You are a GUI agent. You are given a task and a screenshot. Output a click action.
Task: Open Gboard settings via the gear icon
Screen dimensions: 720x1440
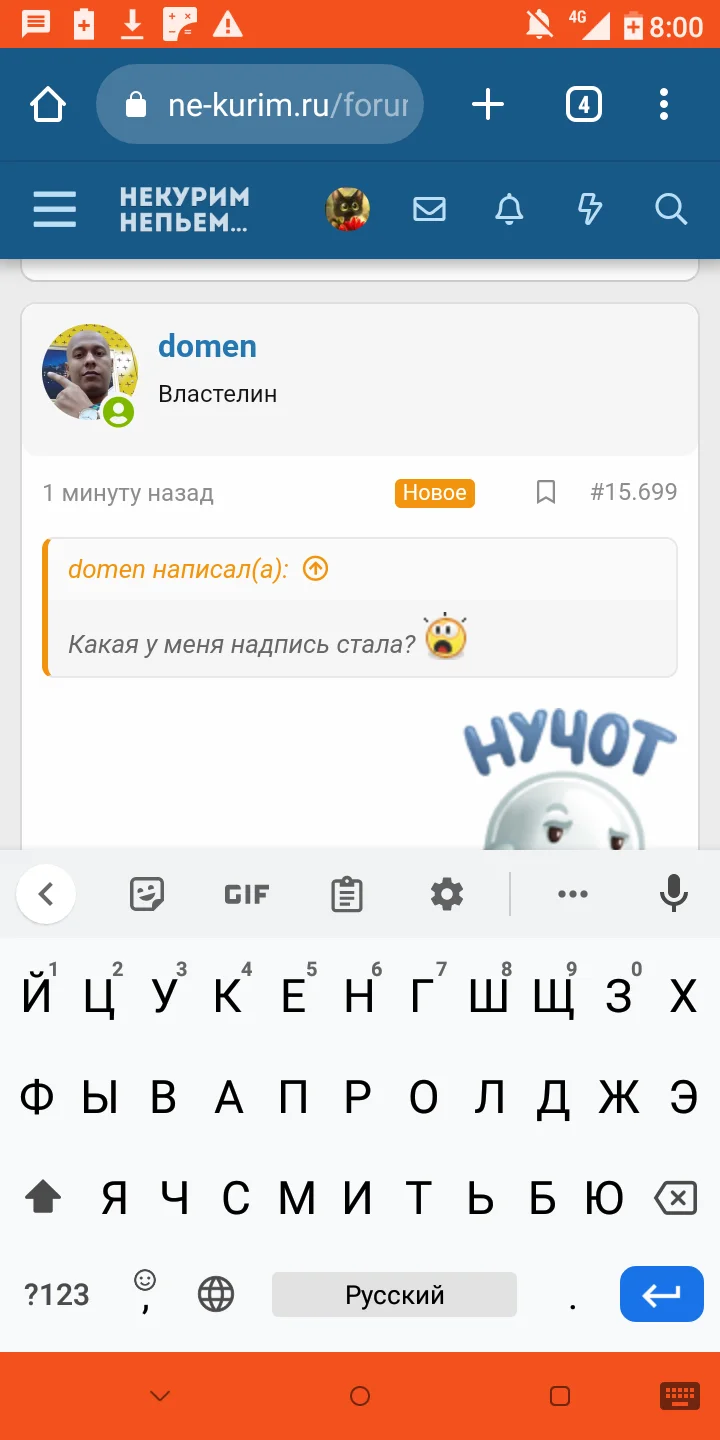tap(446, 893)
